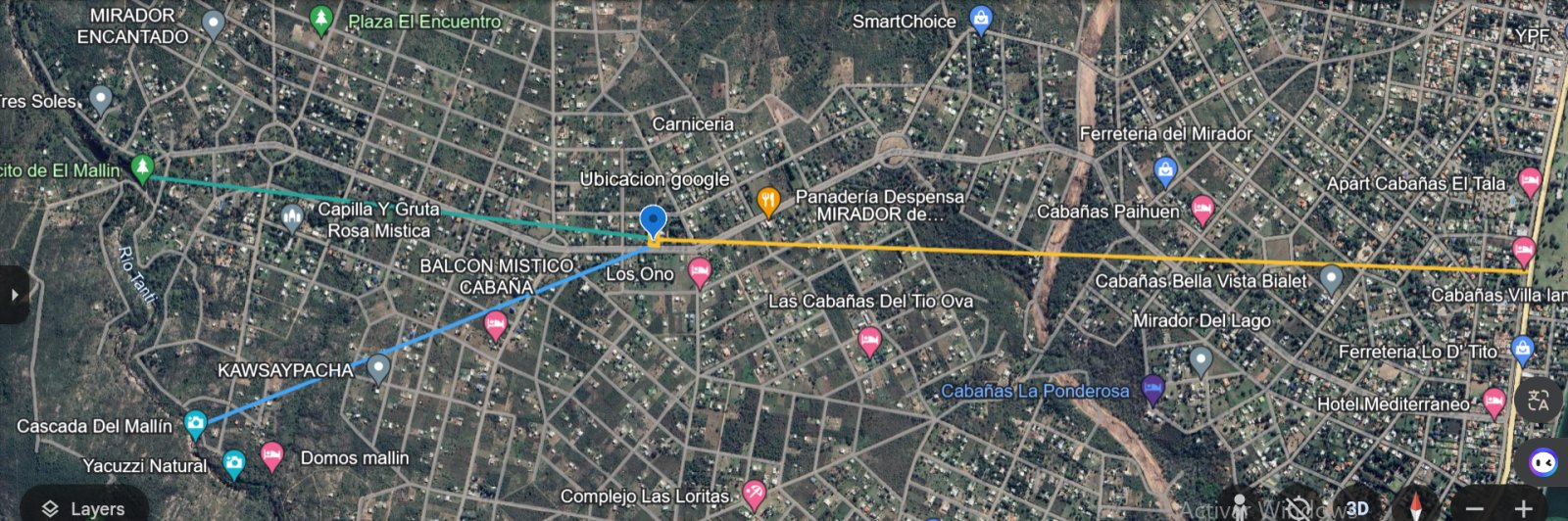The width and height of the screenshot is (1568, 521).
Task: Select the Hotel Mediterraneo pin
Action: (1494, 401)
